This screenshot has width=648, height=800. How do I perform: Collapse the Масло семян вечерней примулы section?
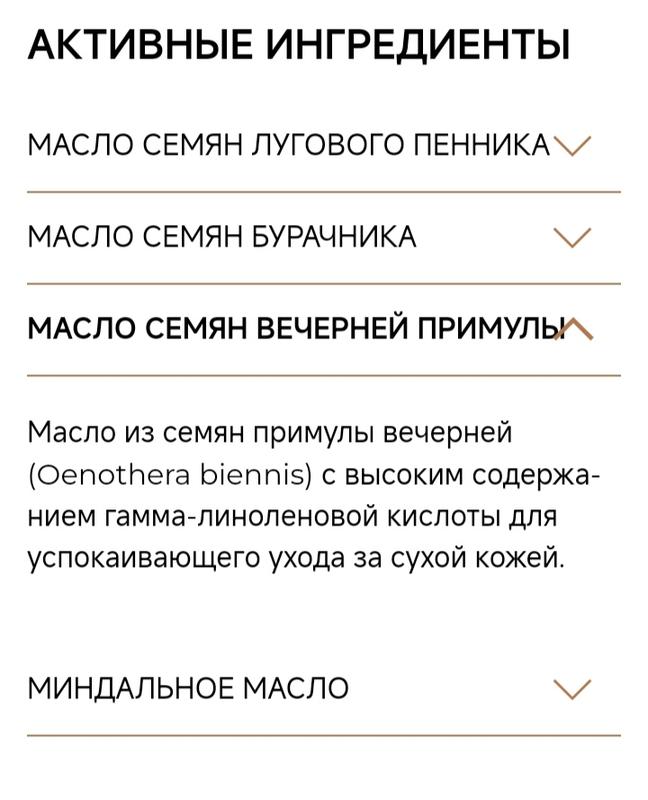(576, 329)
